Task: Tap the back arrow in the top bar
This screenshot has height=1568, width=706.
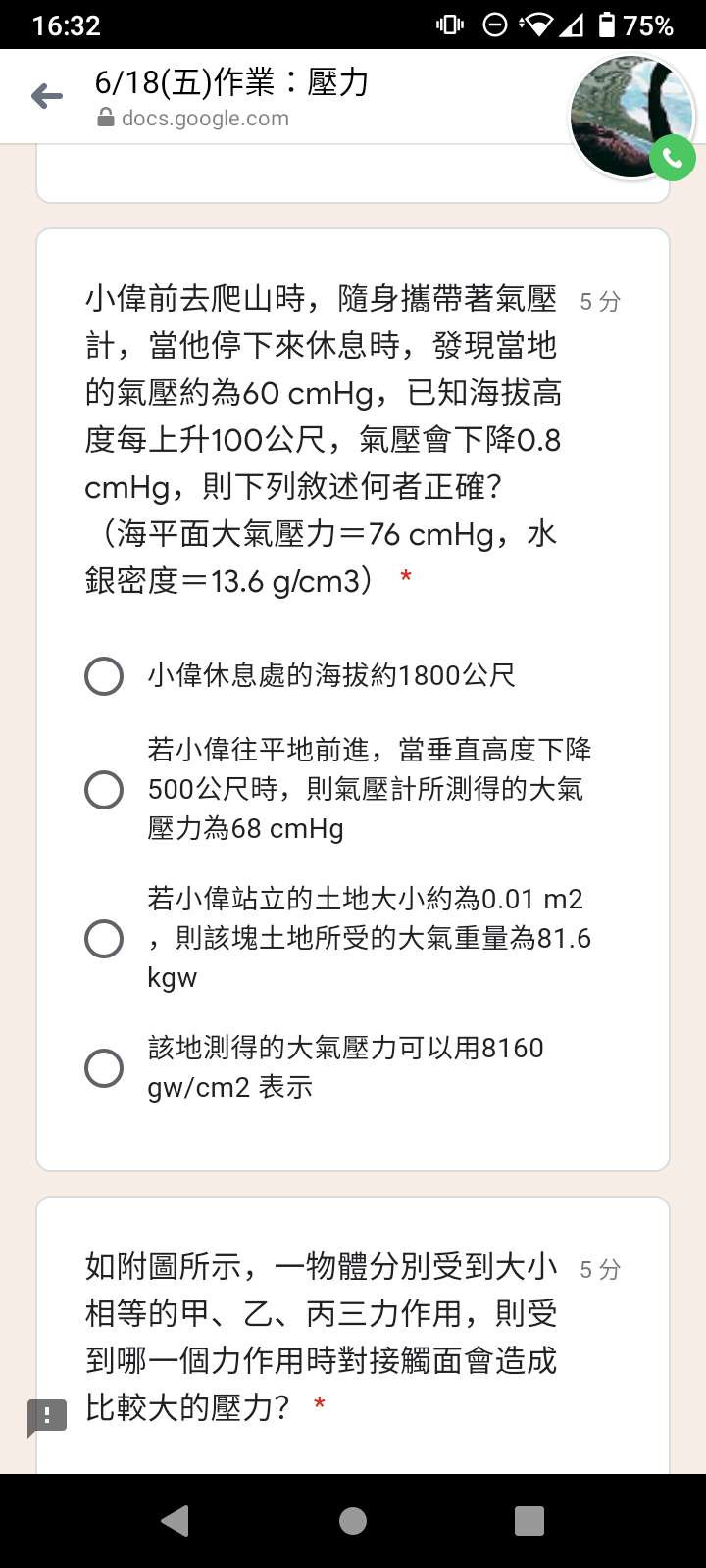Action: (x=47, y=96)
